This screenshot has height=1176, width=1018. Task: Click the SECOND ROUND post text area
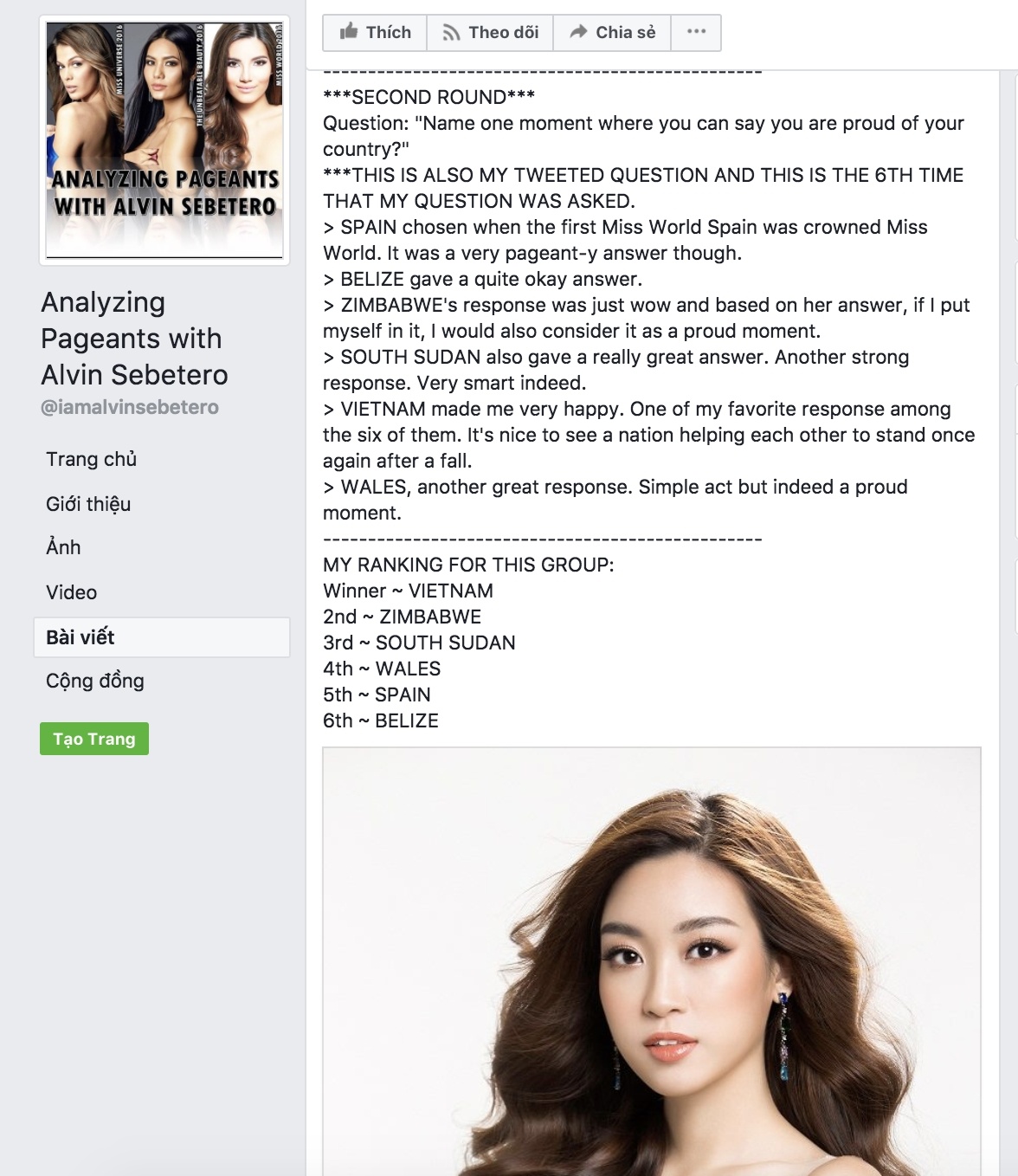pos(430,97)
